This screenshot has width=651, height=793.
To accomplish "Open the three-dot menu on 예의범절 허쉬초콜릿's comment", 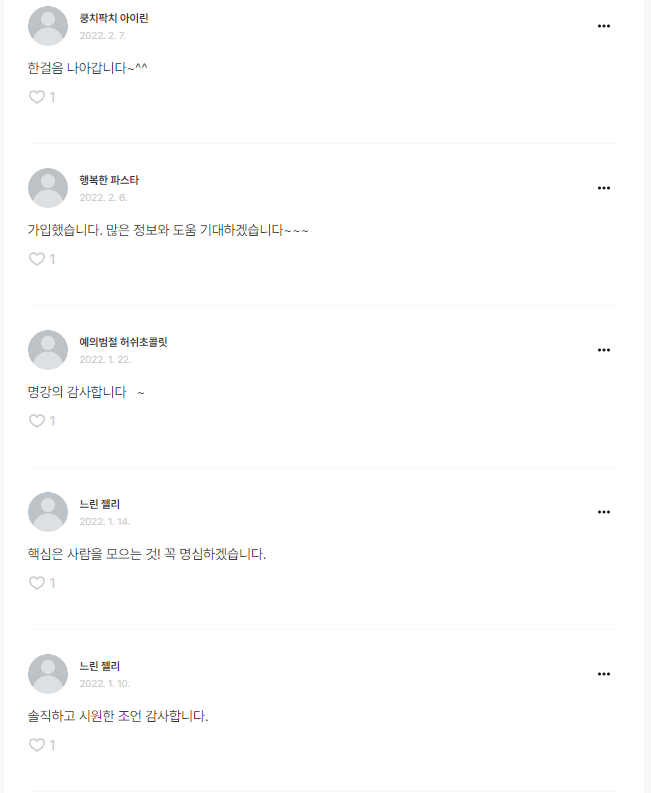I will tap(603, 350).
